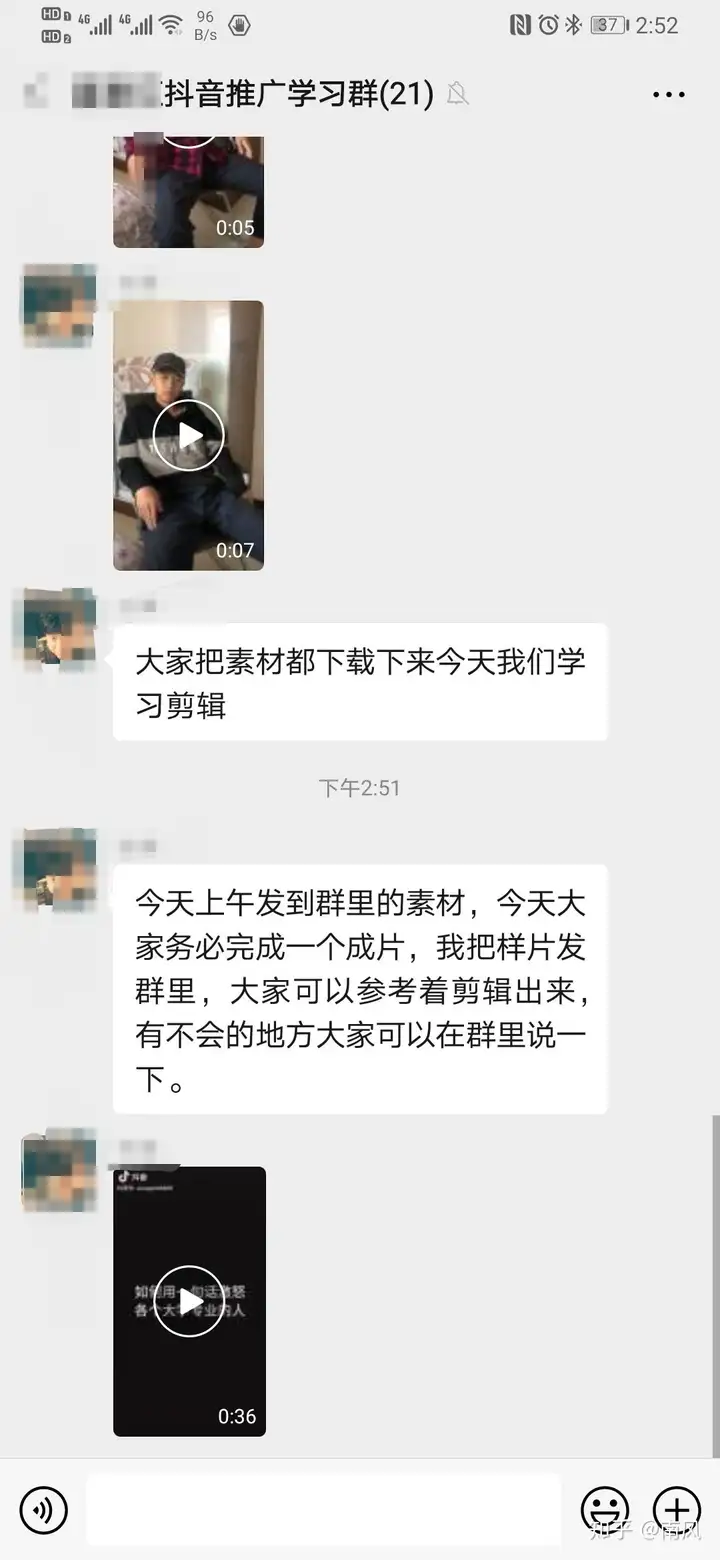The width and height of the screenshot is (720, 1560).
Task: Open the 0:05 video at top
Action: [x=188, y=192]
